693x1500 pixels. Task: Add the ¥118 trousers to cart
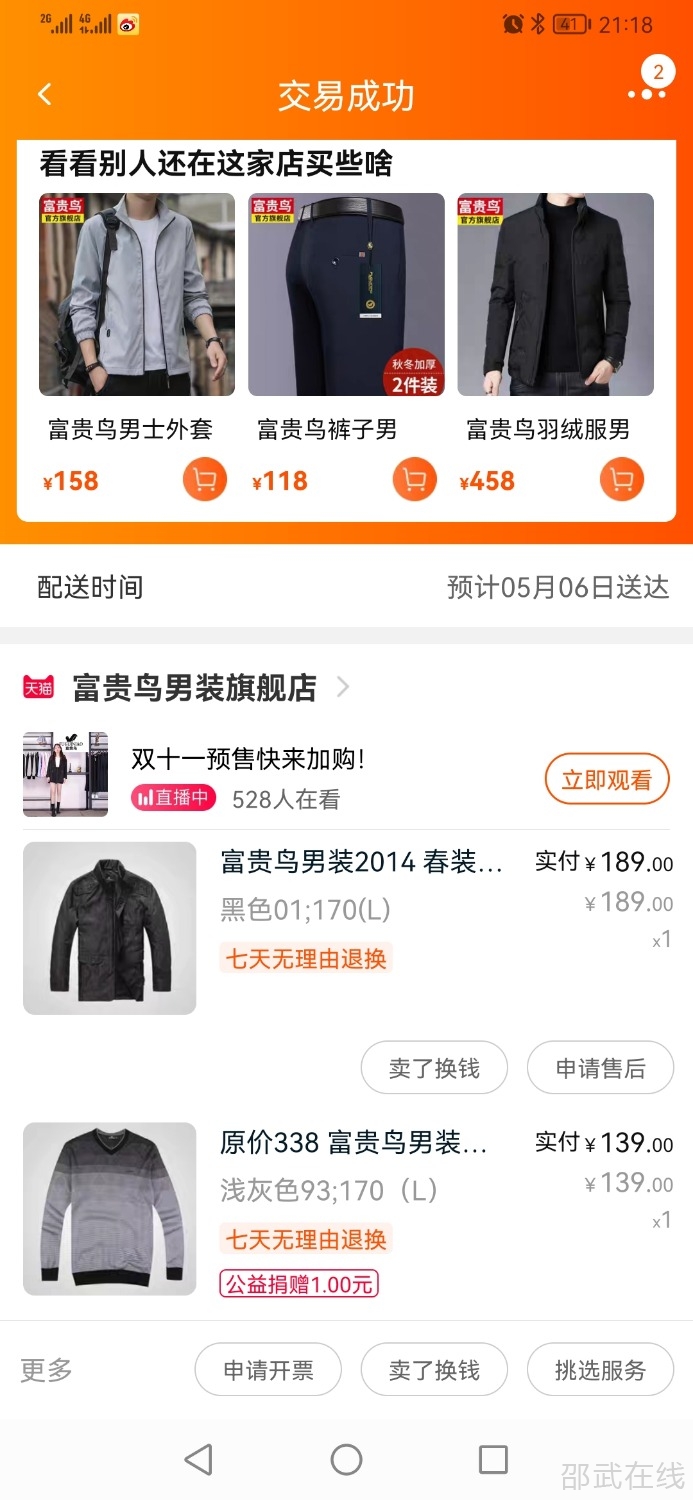tap(414, 481)
